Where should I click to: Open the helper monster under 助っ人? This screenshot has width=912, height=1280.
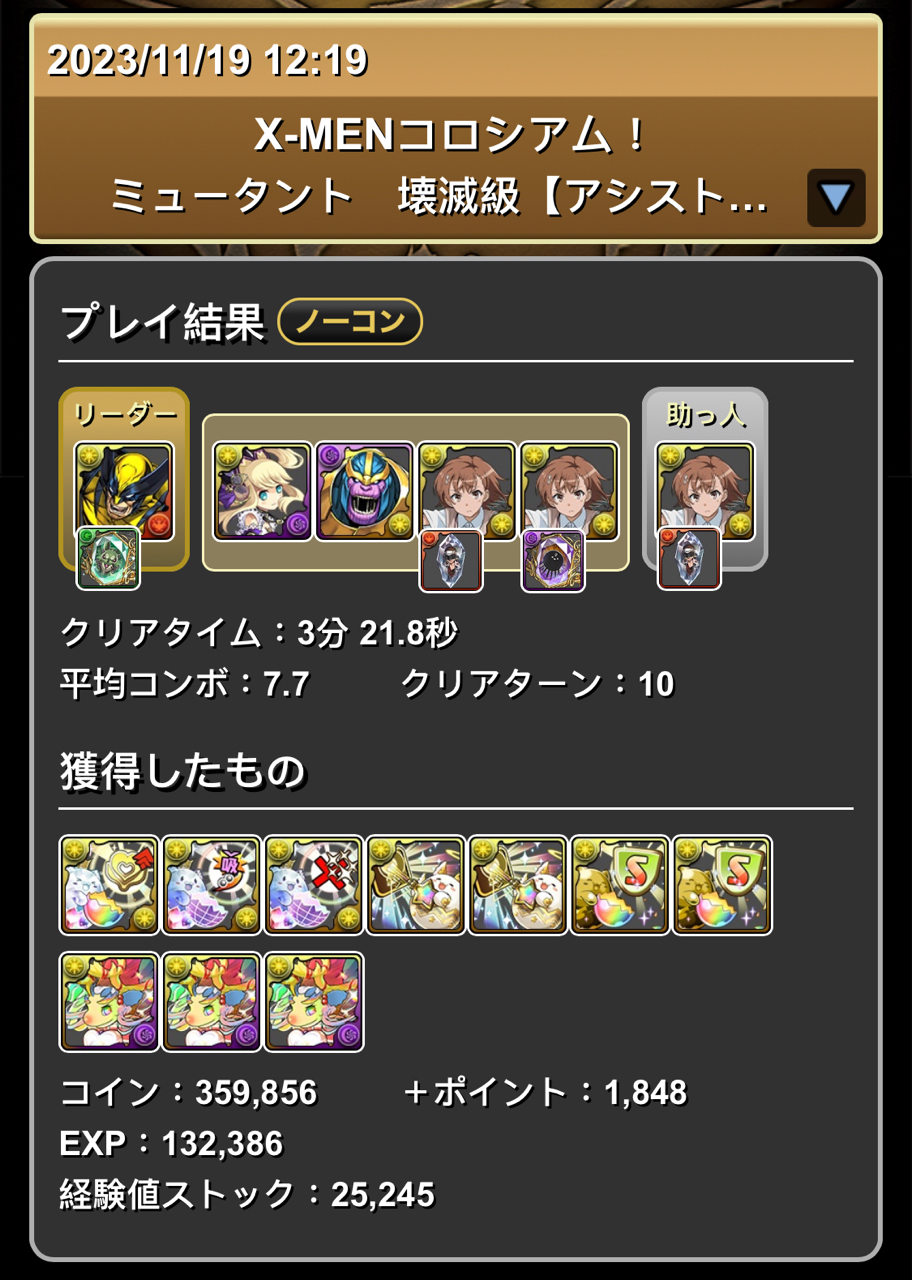click(x=705, y=491)
